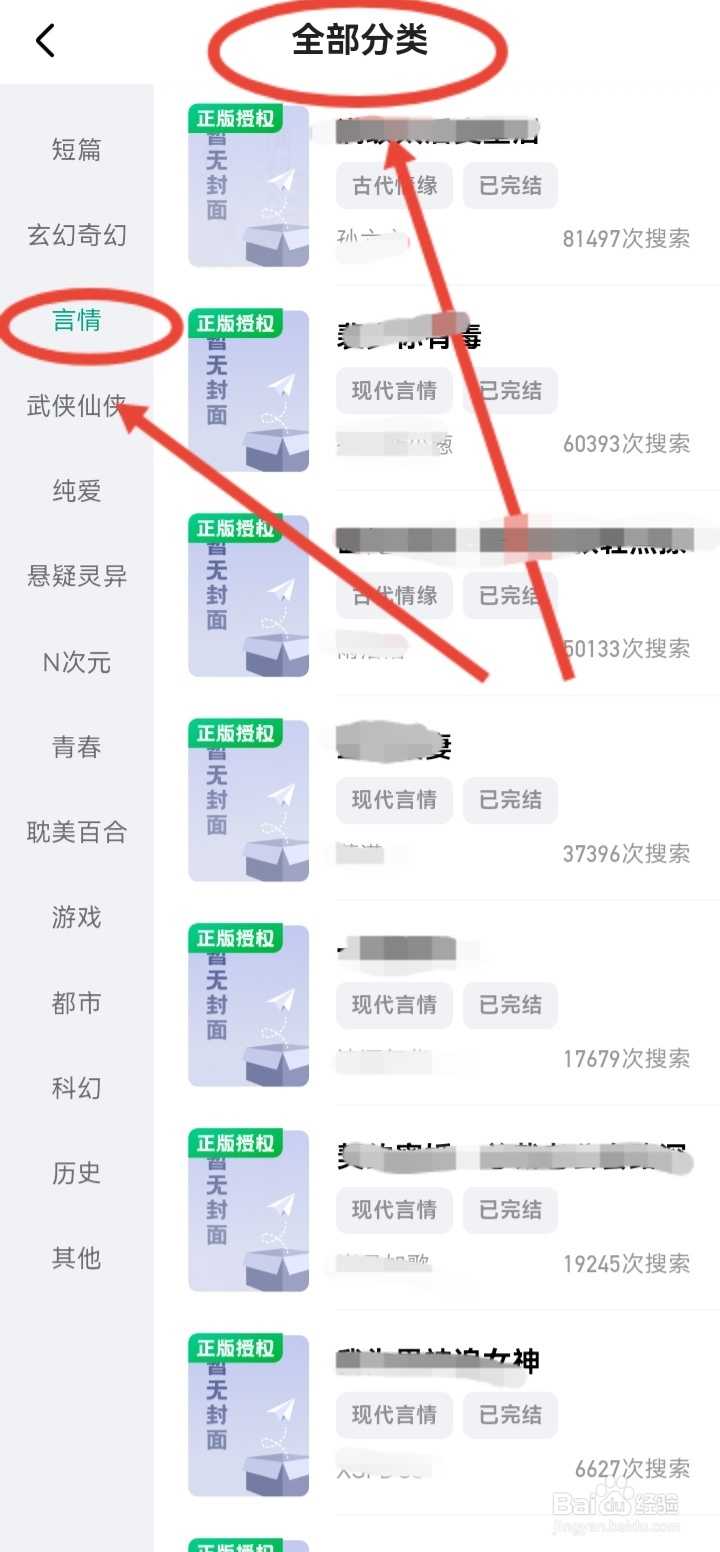720x1552 pixels.
Task: Switch to the 玄幻奇幻 category
Action: 76,234
